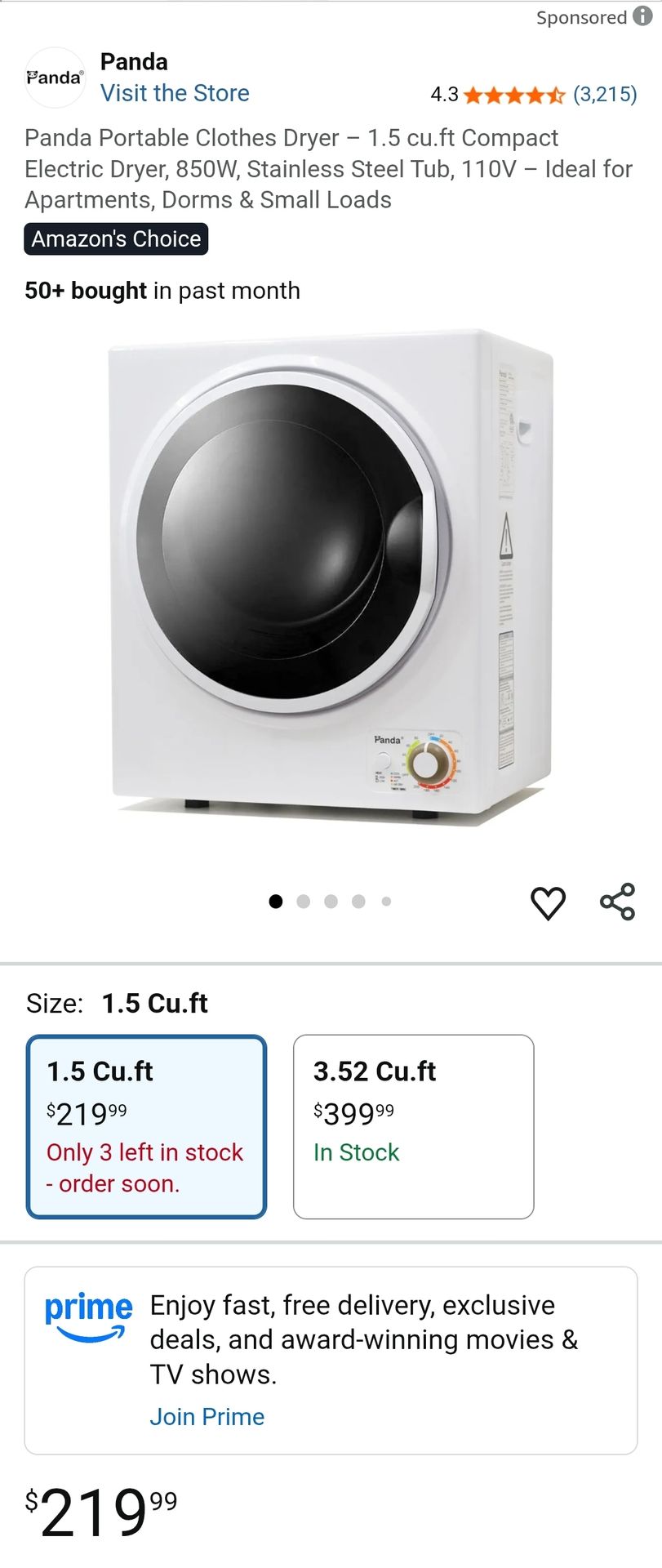Open the 3,215 customer reviews
This screenshot has height=1568, width=662.
604,95
